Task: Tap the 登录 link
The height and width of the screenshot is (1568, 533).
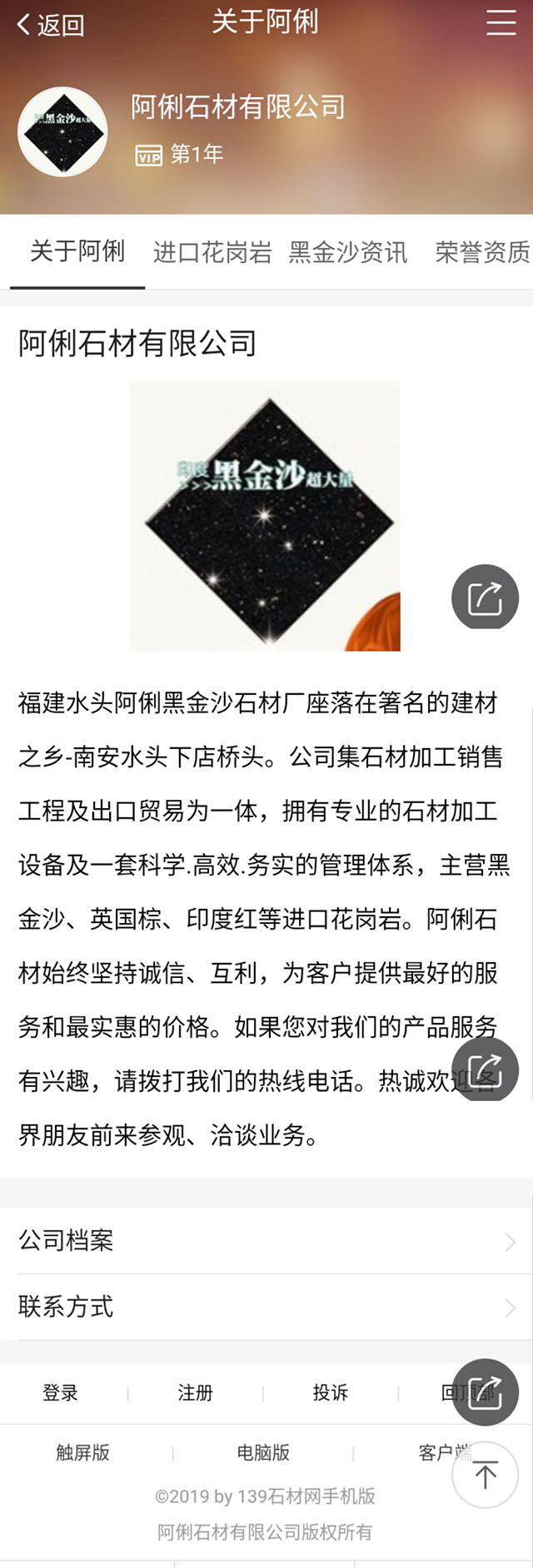Action: click(60, 1392)
